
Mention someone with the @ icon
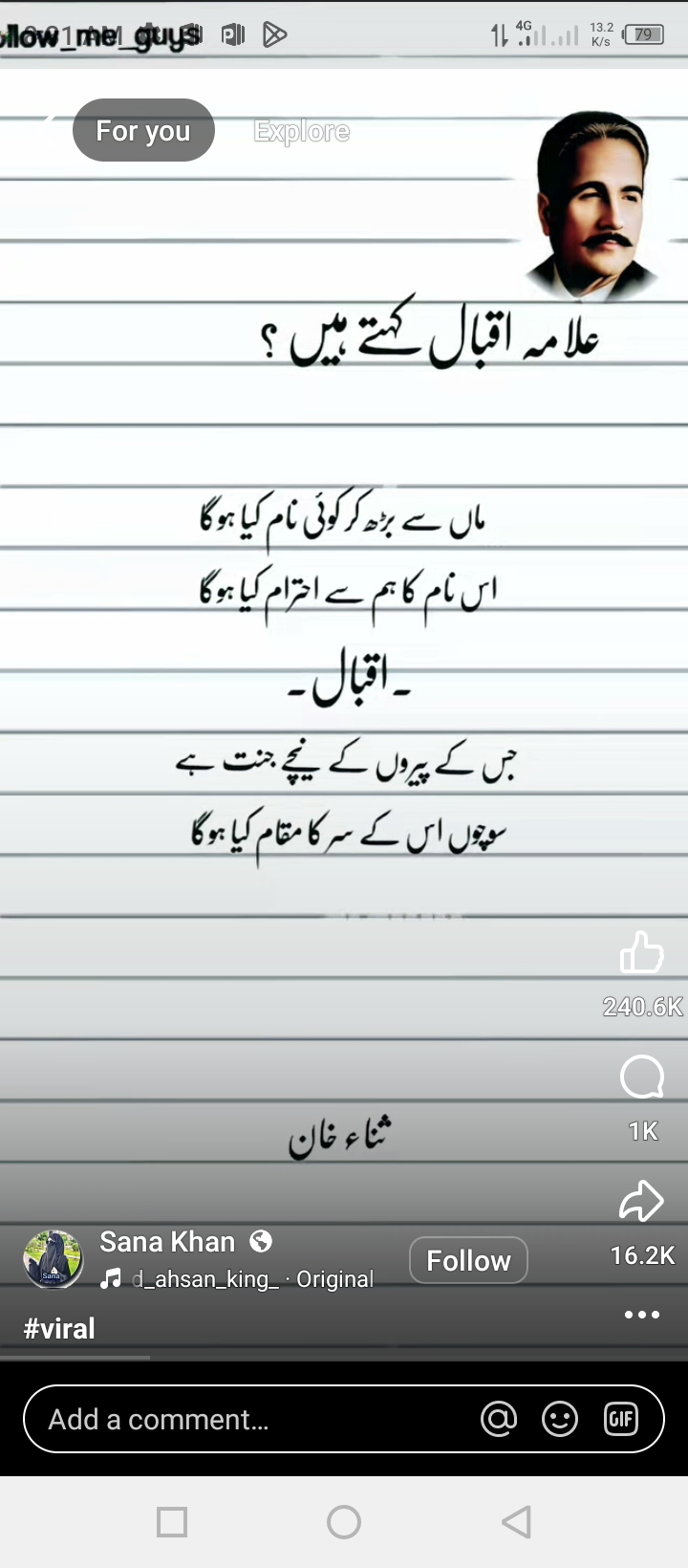pos(499,1419)
